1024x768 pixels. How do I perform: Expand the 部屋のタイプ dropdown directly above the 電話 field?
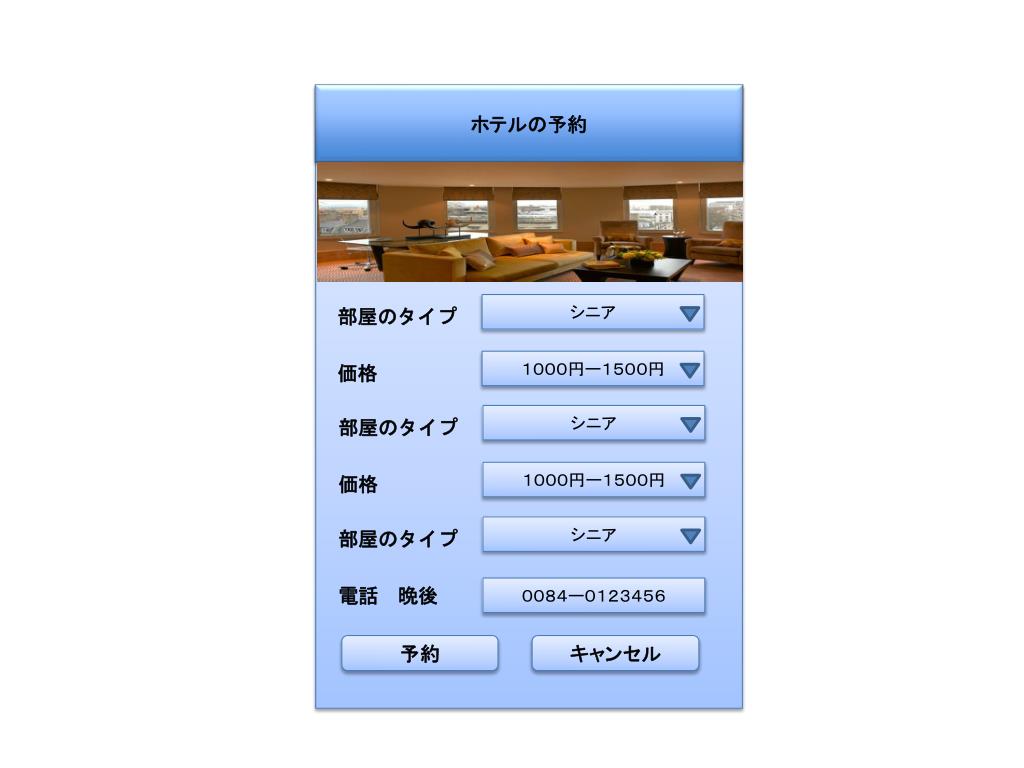click(593, 535)
